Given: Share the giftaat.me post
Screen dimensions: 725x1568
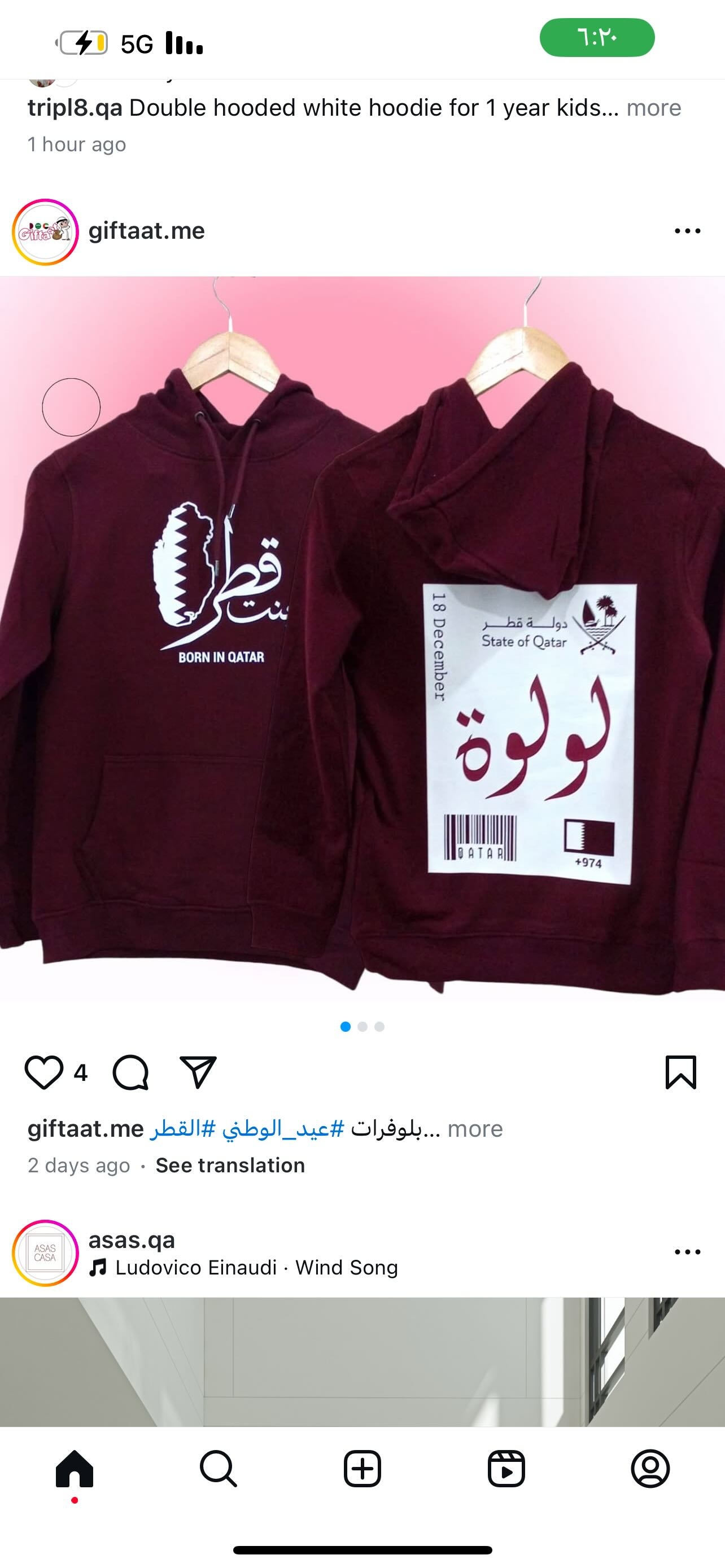Looking at the screenshot, I should [198, 1072].
